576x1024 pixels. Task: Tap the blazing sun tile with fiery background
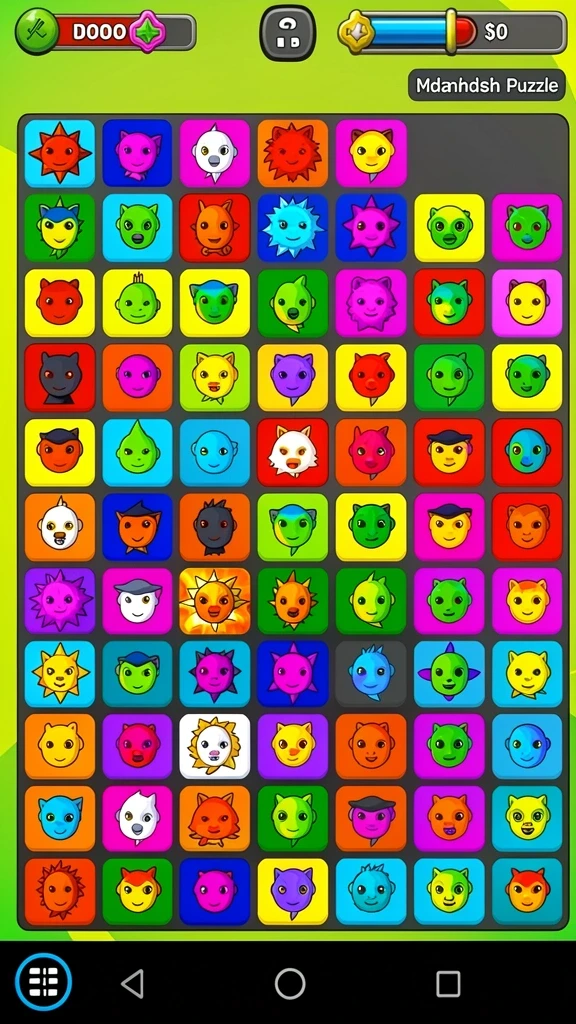click(x=215, y=601)
